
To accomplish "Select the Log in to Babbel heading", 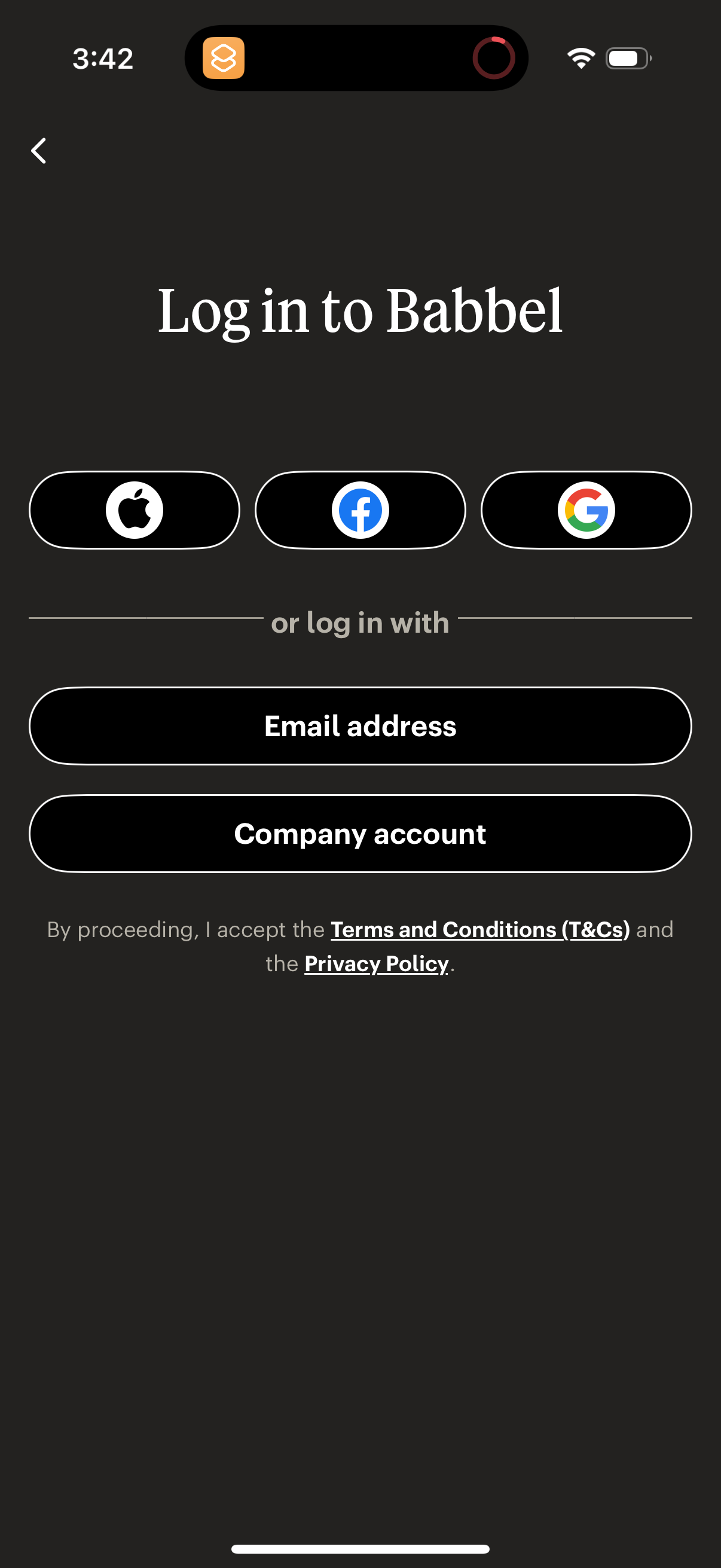I will 360,313.
